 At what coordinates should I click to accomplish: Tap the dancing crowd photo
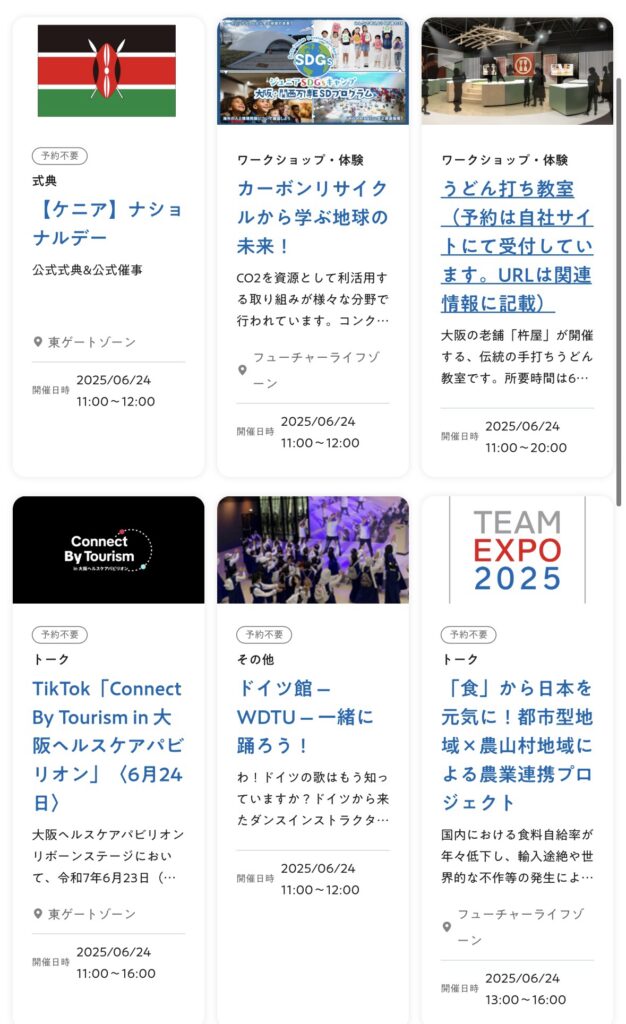(x=313, y=550)
